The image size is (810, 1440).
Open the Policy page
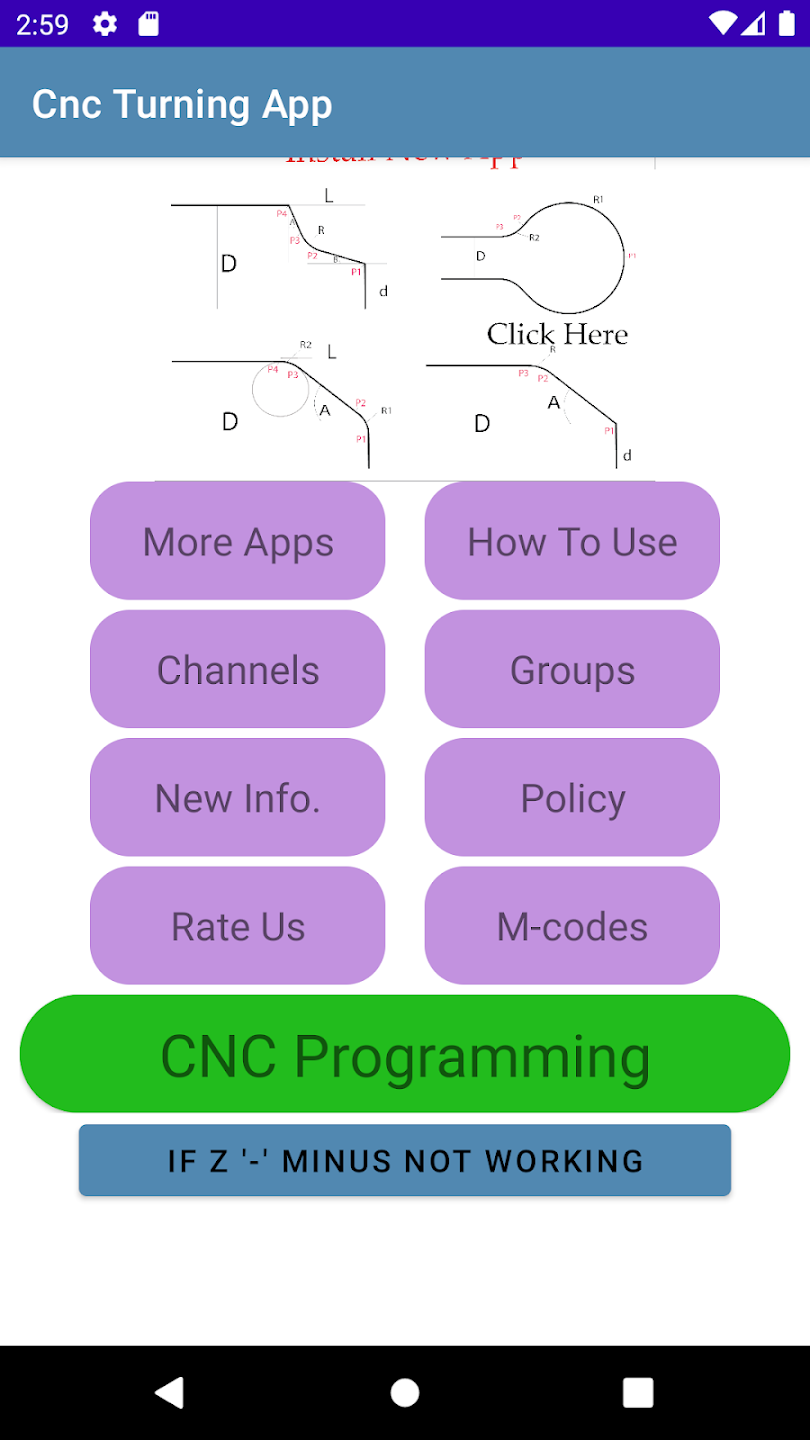coord(572,797)
